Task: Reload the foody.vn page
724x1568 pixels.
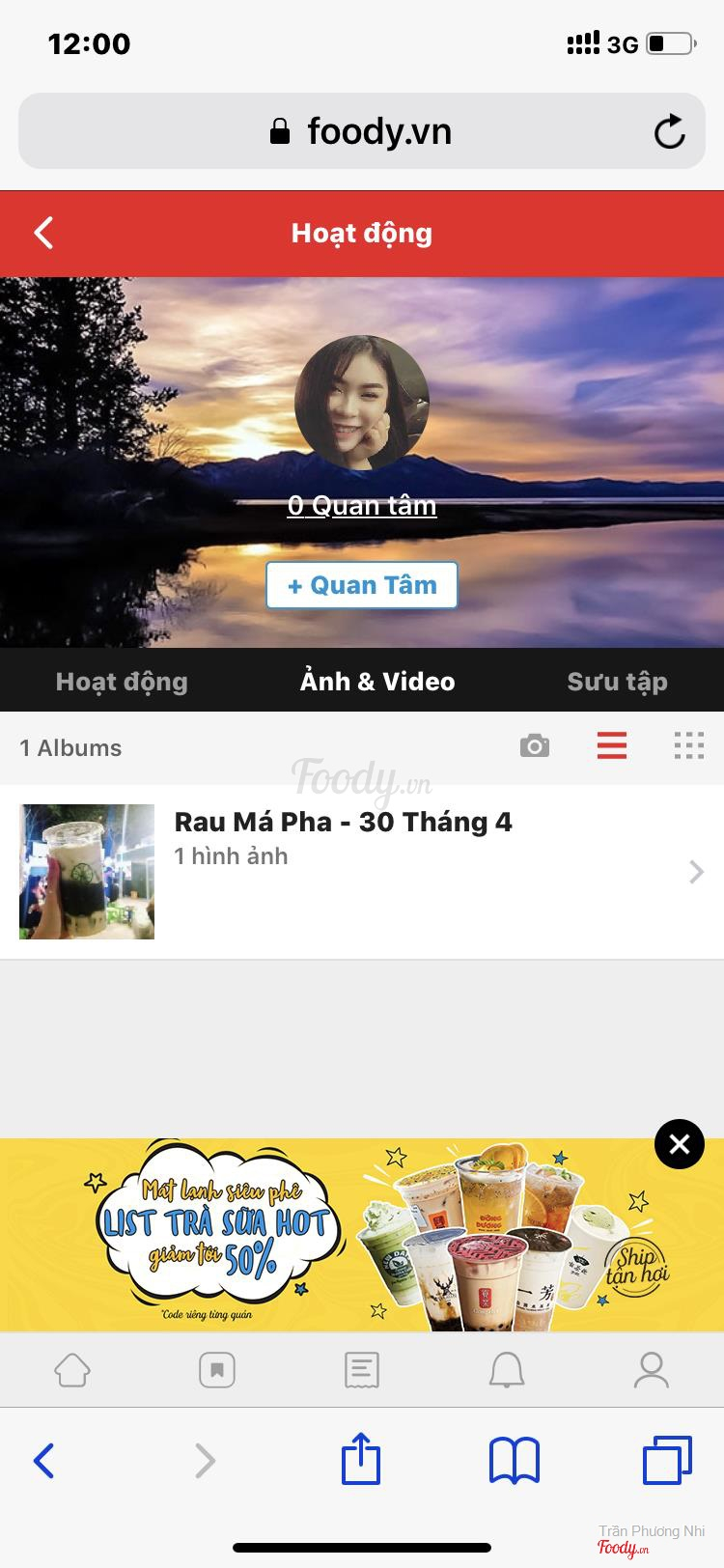Action: click(x=669, y=131)
